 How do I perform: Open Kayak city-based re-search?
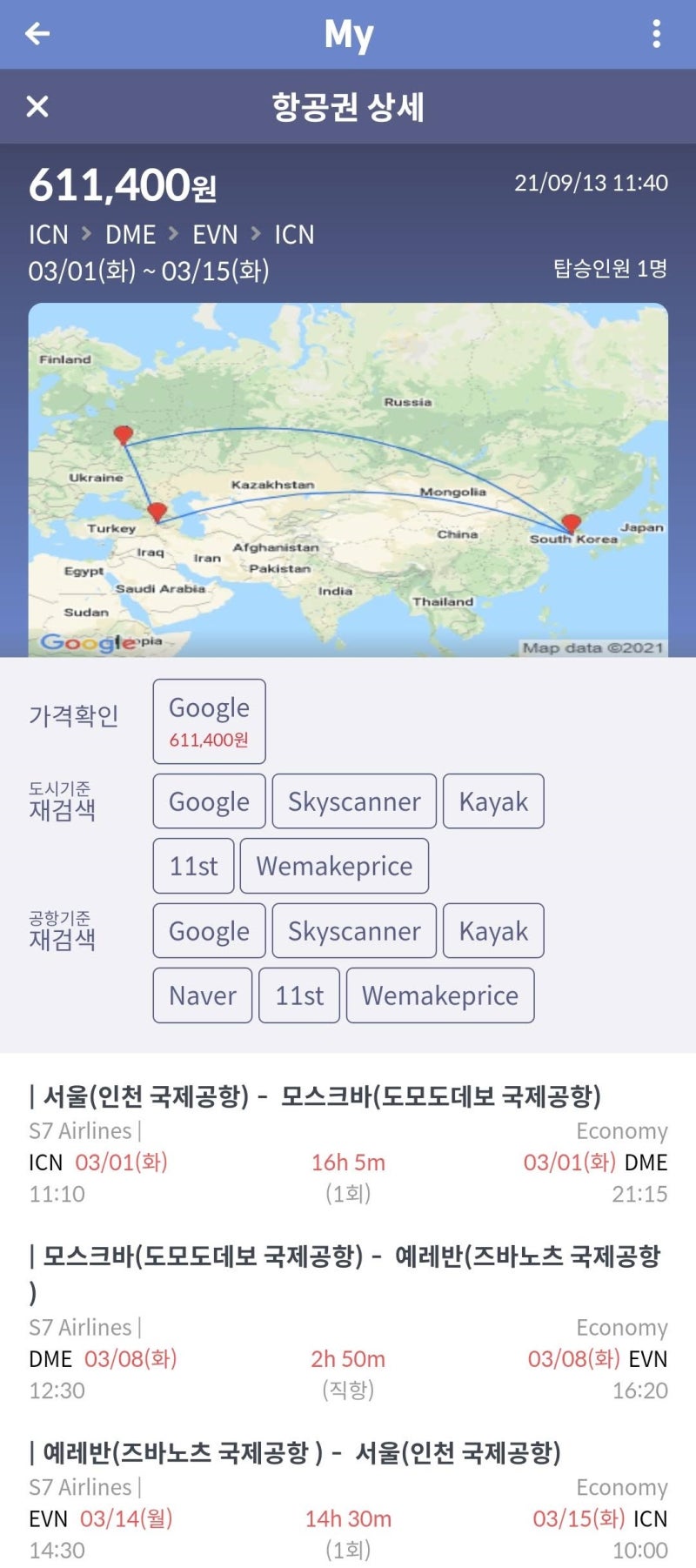click(493, 801)
